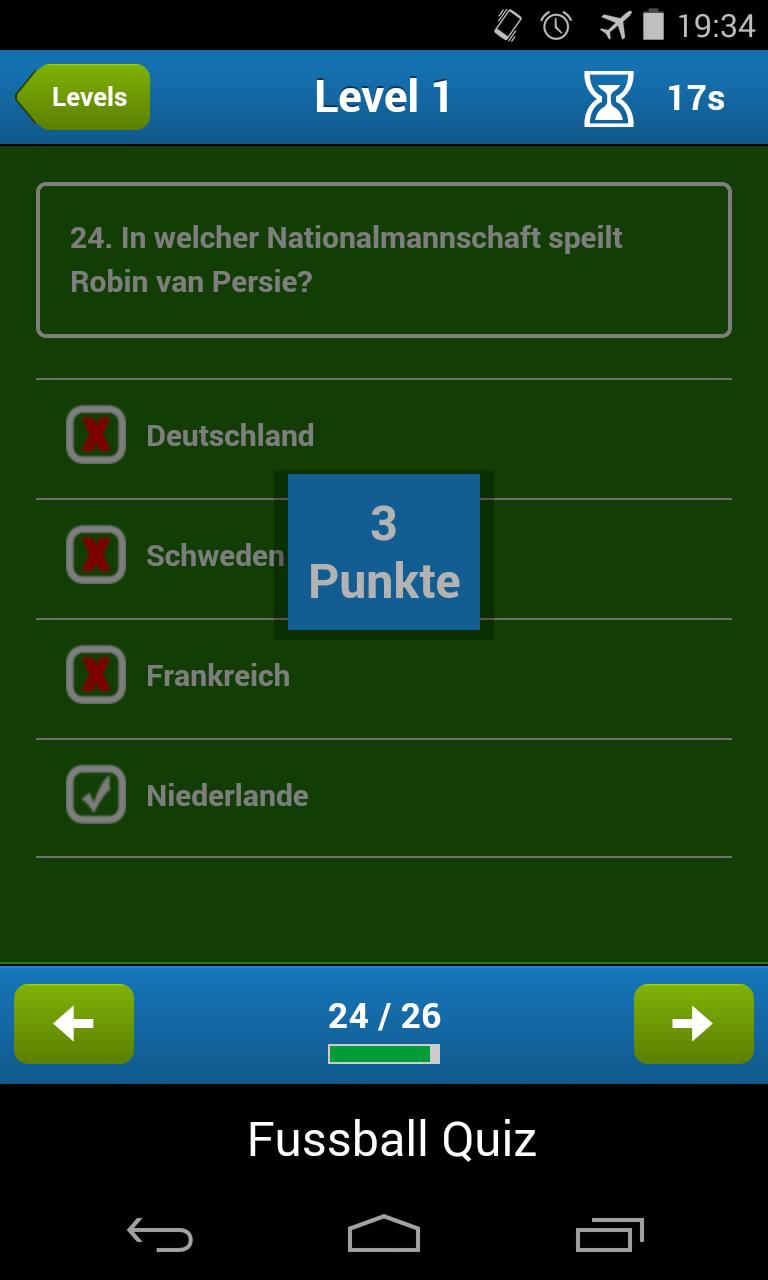Mark Deutschland answer option
Viewport: 768px width, 1280px height.
click(230, 434)
